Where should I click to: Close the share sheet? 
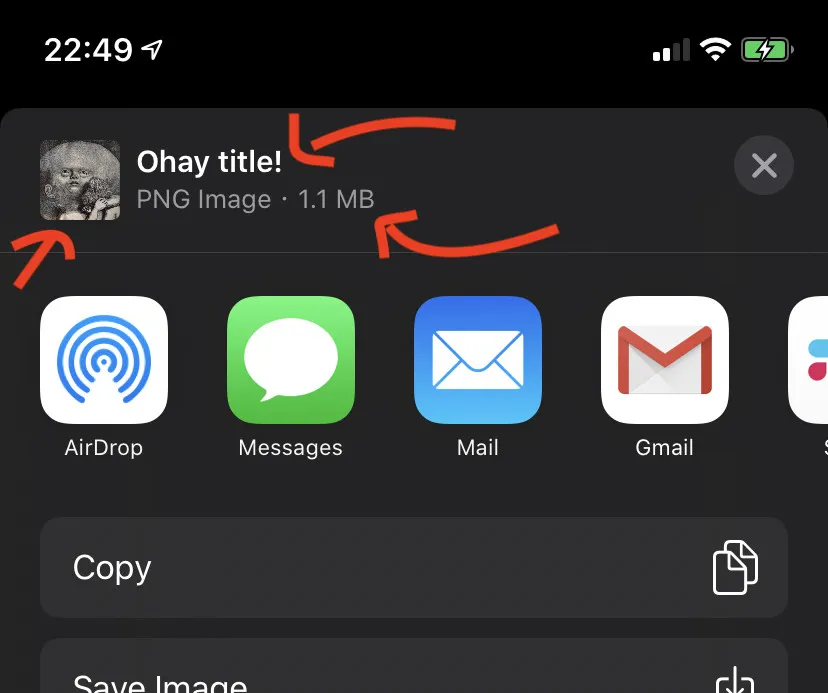click(764, 165)
